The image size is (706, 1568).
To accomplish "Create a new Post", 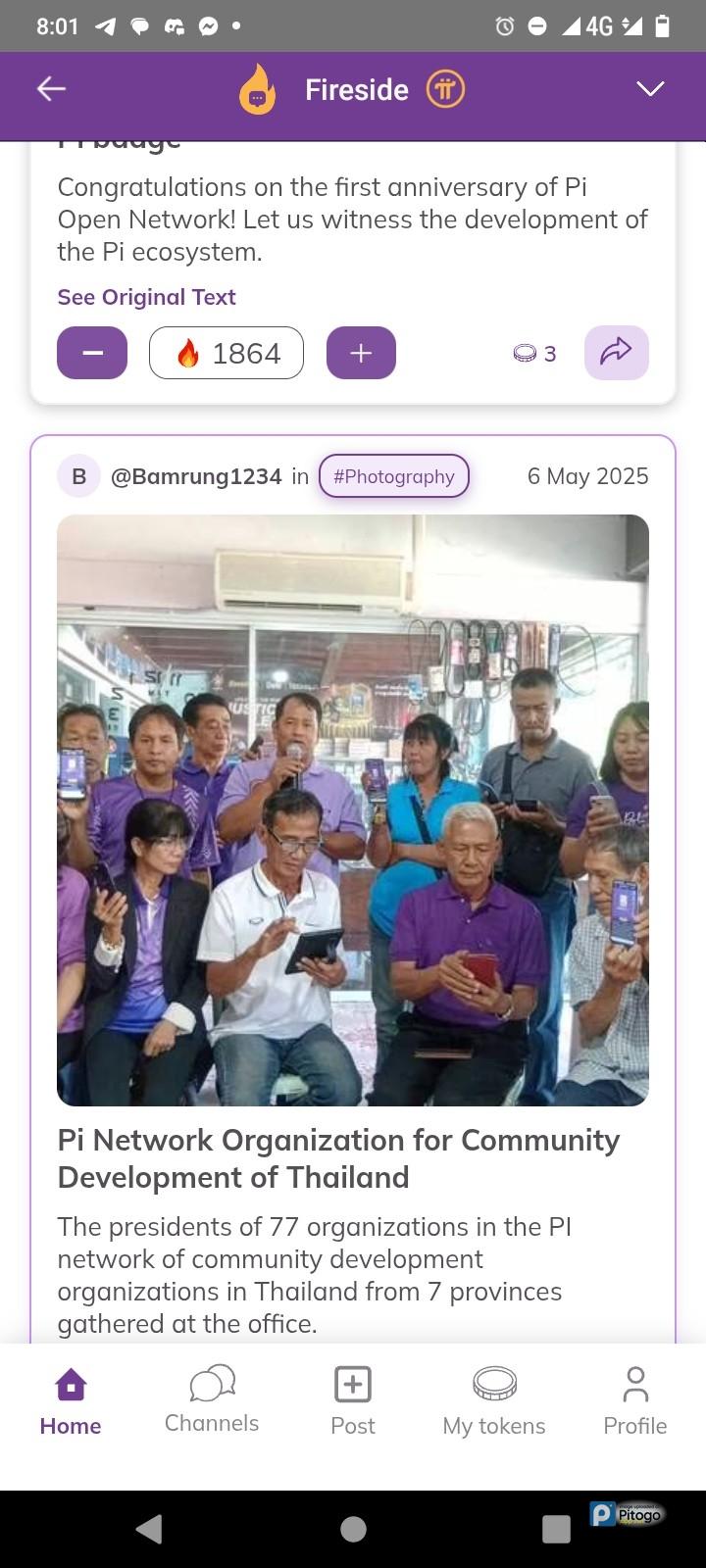I will click(353, 1399).
